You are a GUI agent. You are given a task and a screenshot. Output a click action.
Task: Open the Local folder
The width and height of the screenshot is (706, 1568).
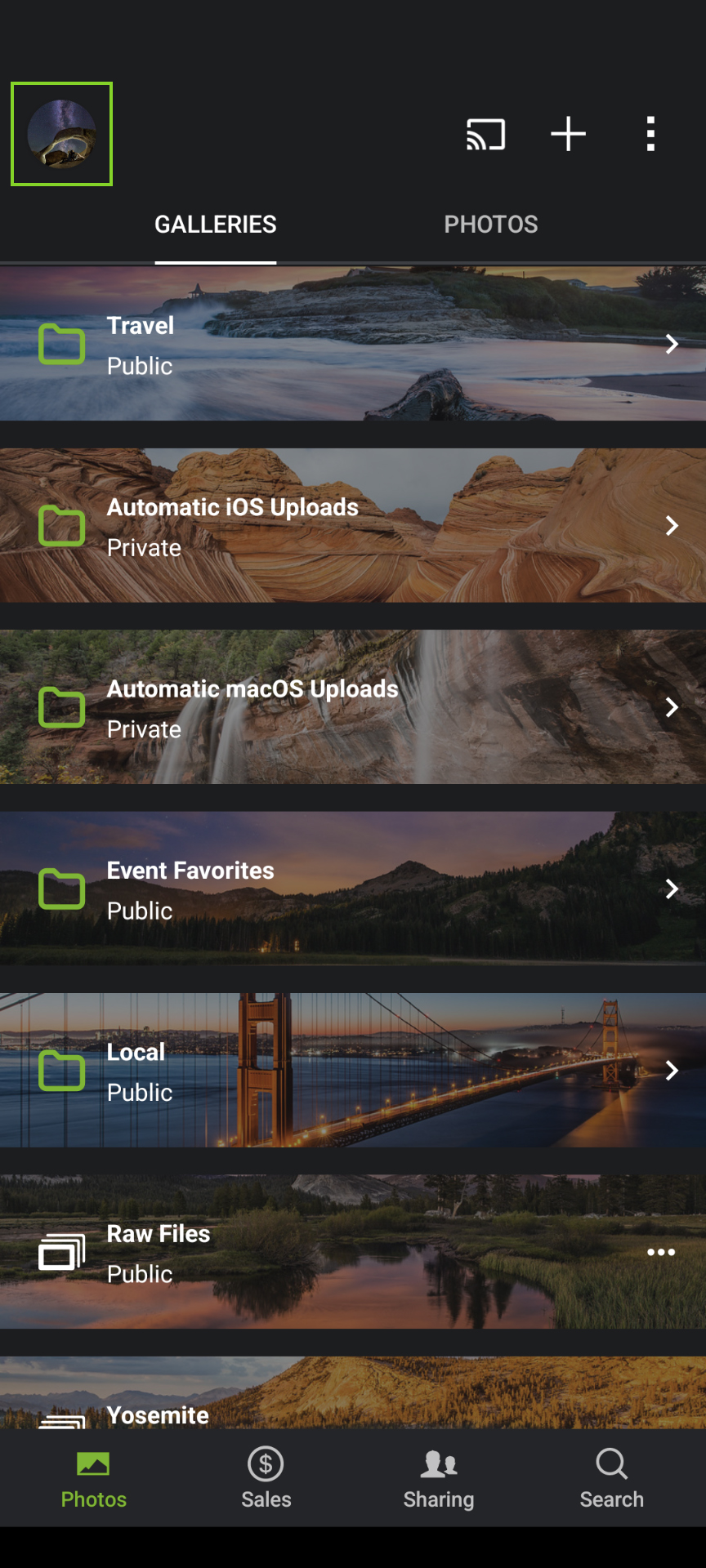(x=351, y=1071)
